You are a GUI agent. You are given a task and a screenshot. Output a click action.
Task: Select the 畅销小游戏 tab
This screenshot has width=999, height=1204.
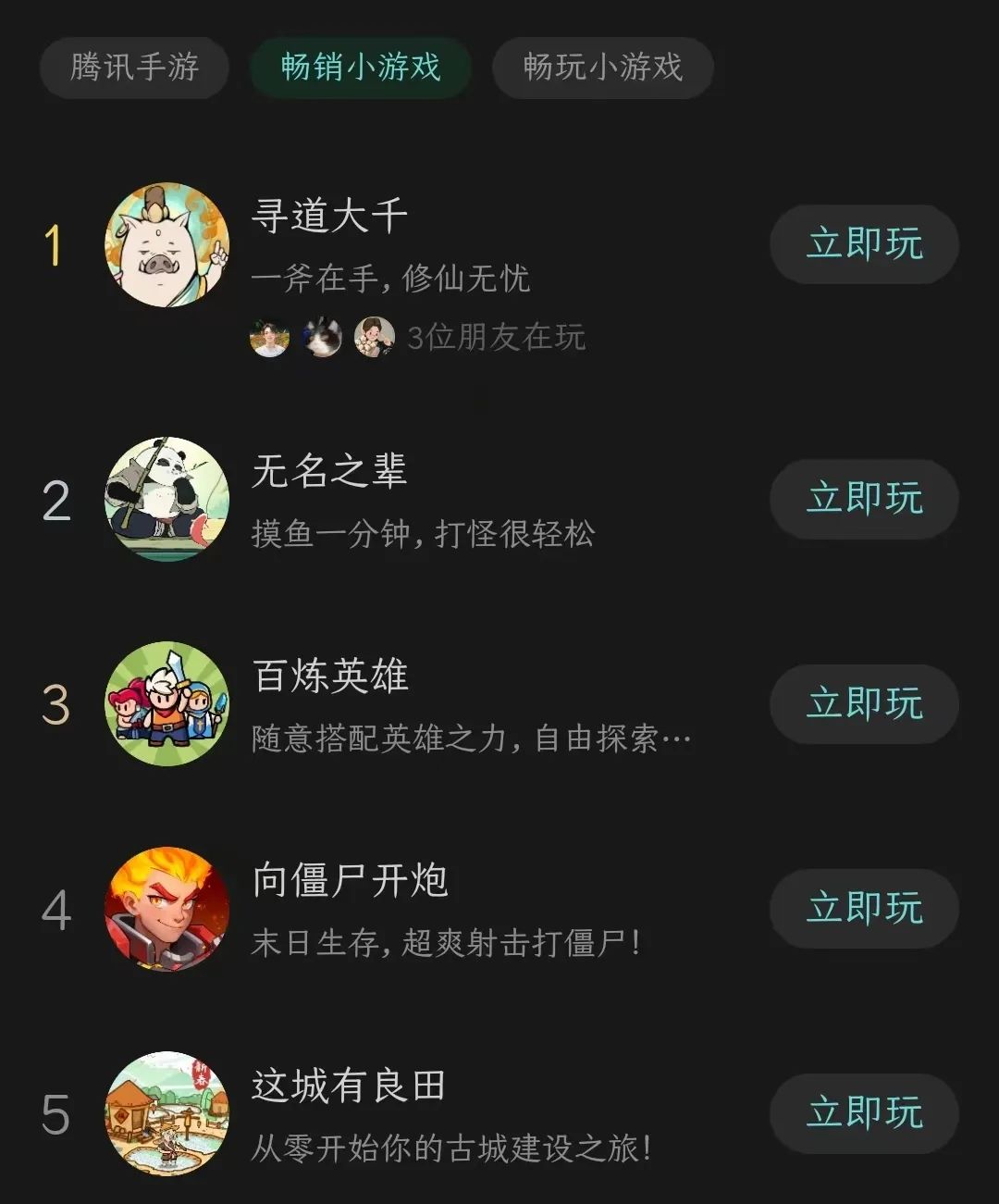(361, 68)
